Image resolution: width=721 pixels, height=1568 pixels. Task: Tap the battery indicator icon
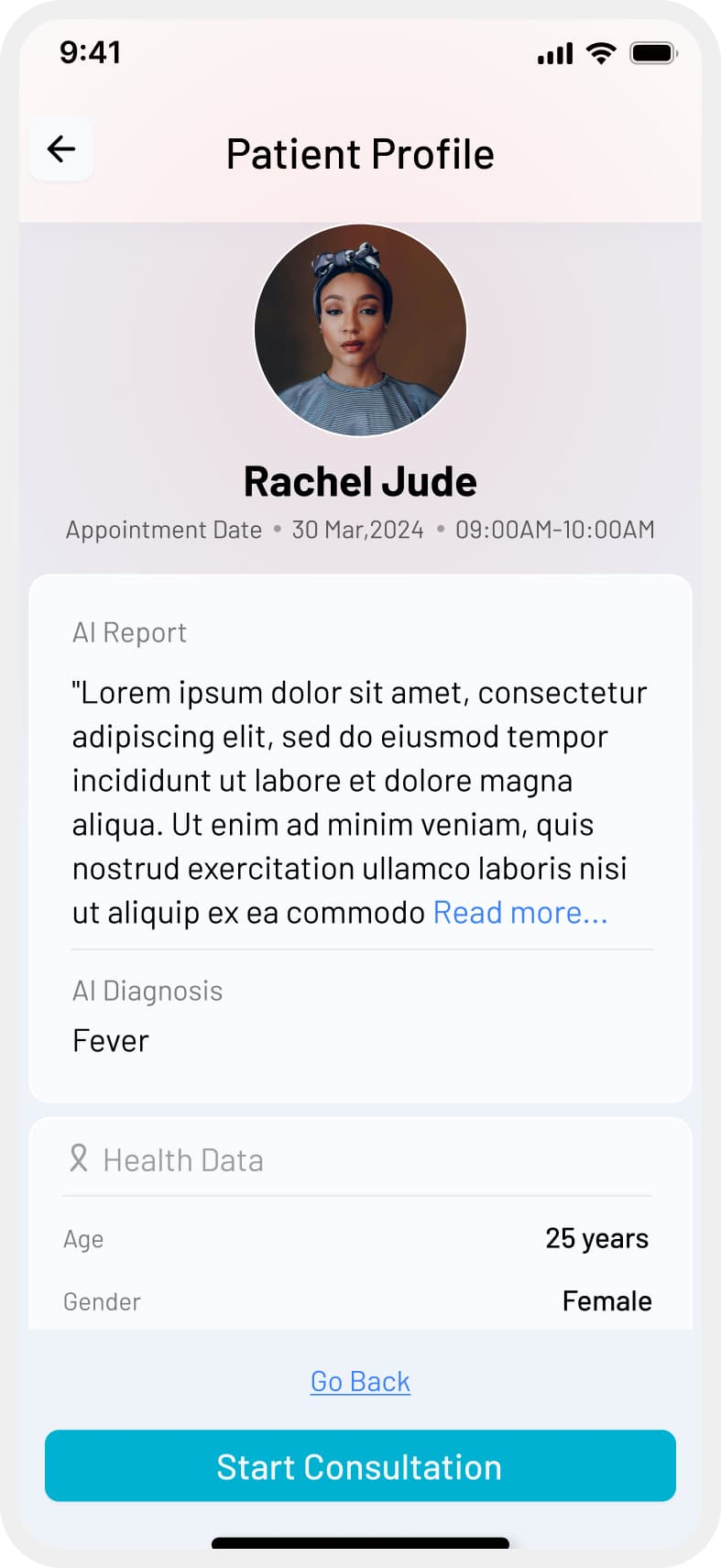[653, 53]
